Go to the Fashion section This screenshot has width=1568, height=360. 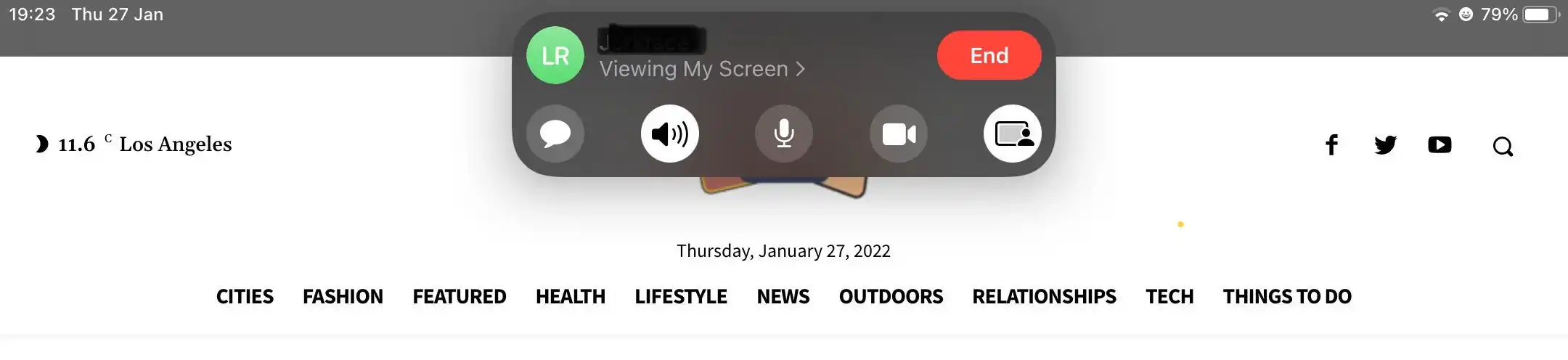point(343,297)
